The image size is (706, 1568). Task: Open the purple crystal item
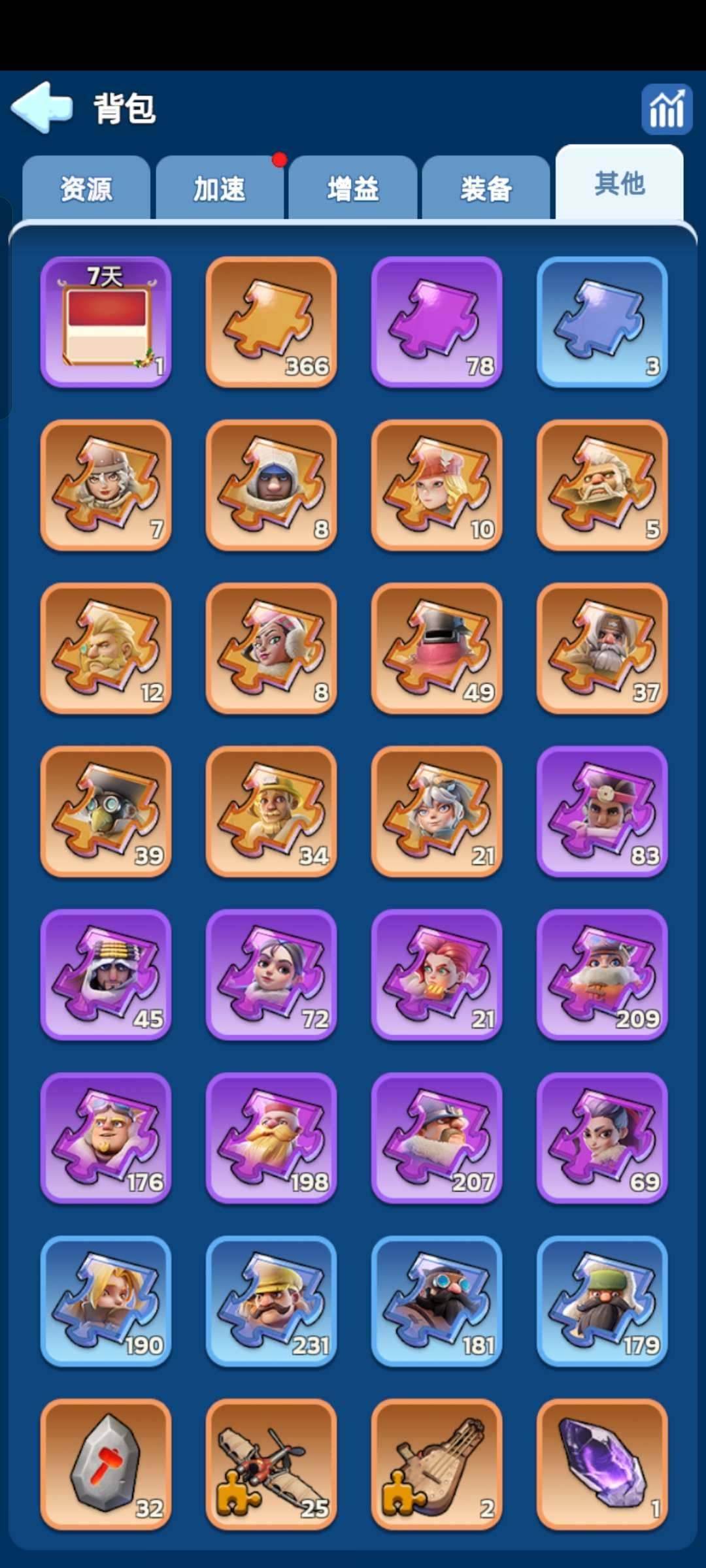602,1464
